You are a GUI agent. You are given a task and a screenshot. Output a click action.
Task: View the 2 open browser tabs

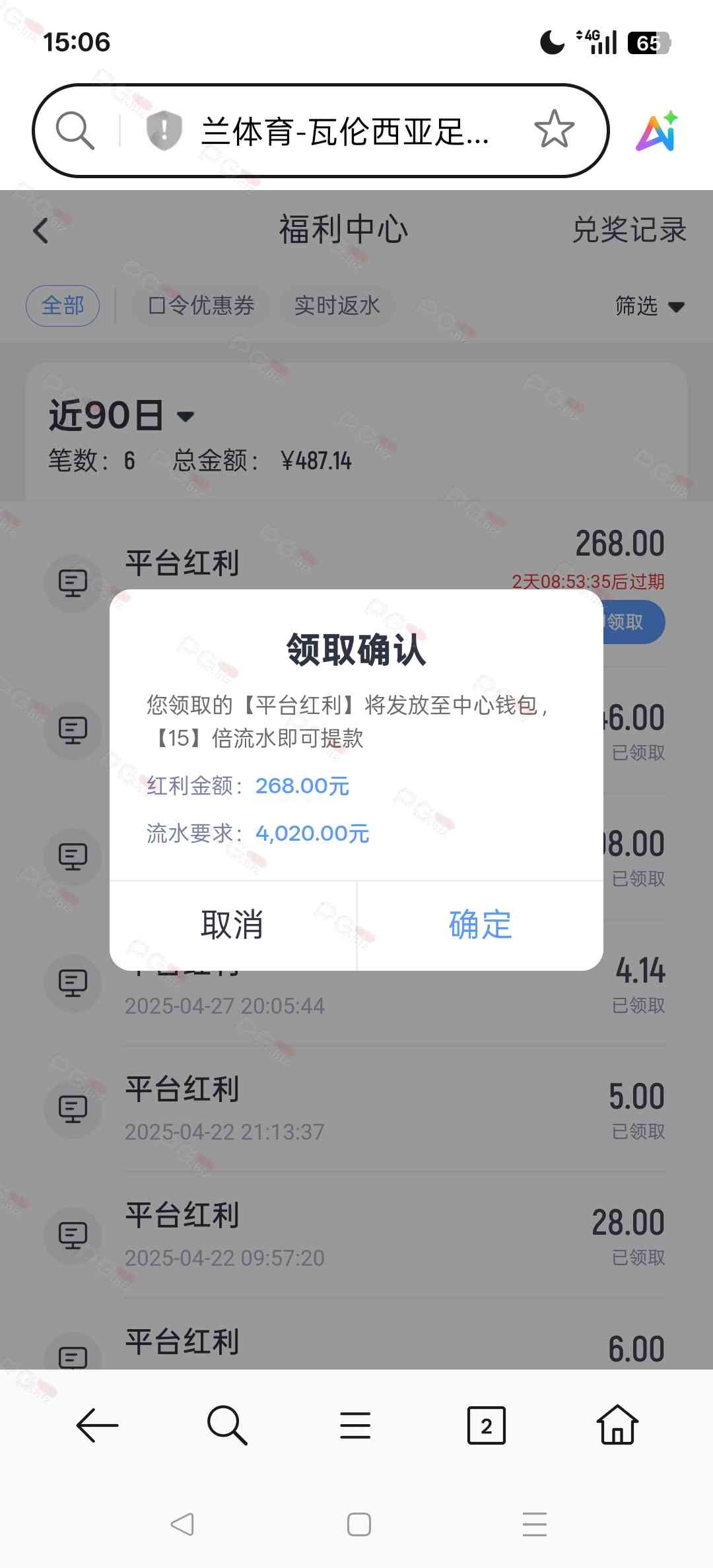pyautogui.click(x=486, y=1425)
